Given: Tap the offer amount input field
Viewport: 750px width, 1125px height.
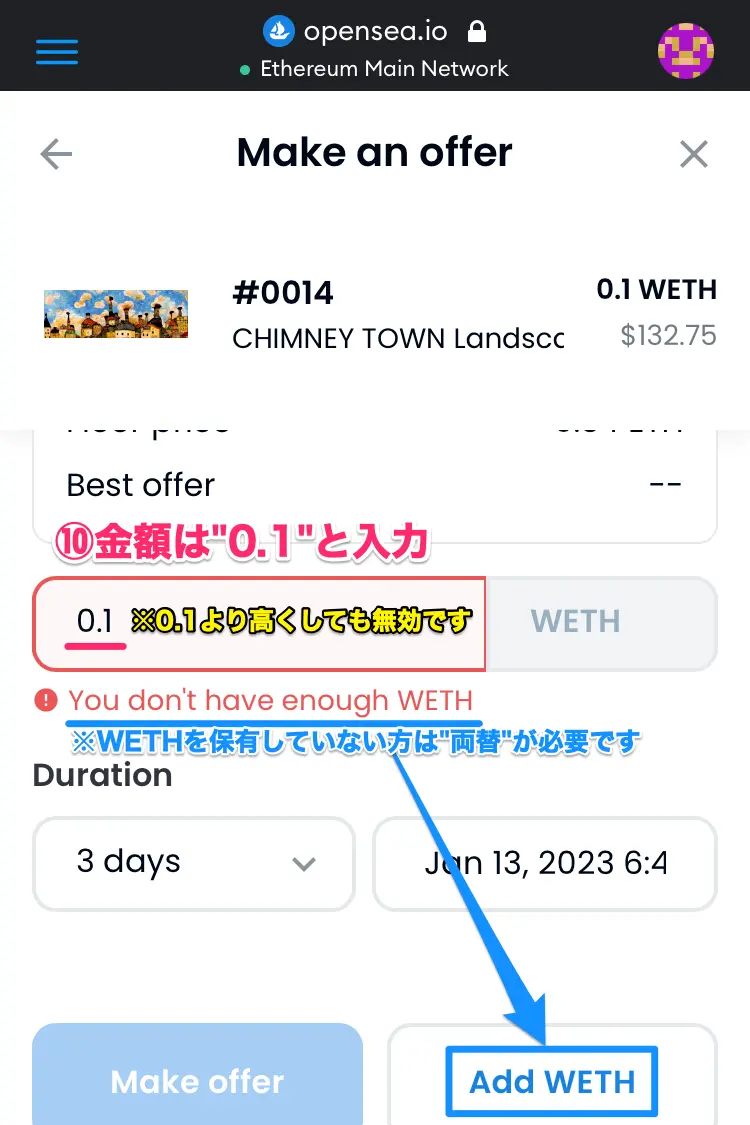Looking at the screenshot, I should [258, 622].
